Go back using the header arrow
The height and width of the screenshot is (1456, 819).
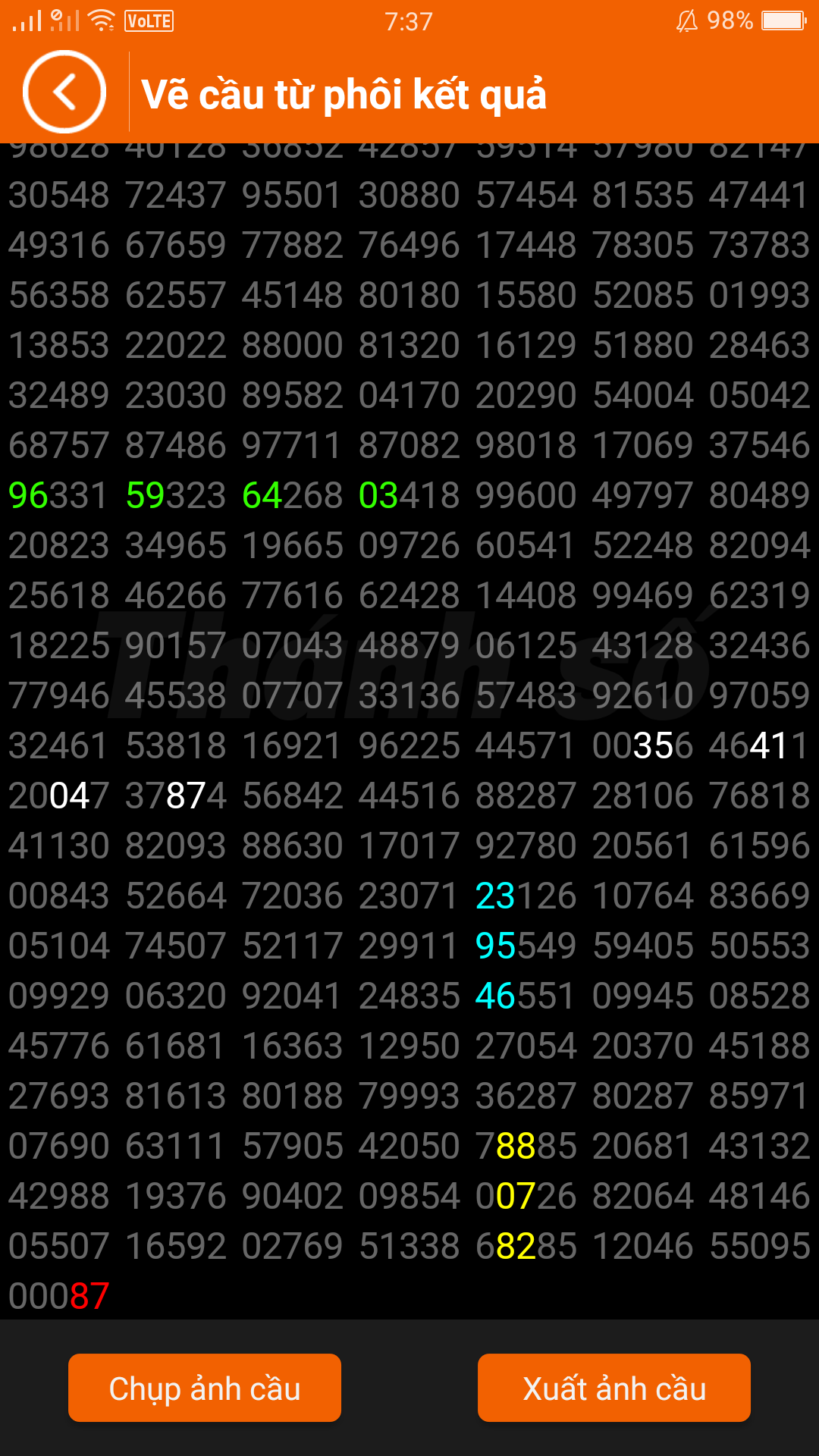click(x=64, y=92)
